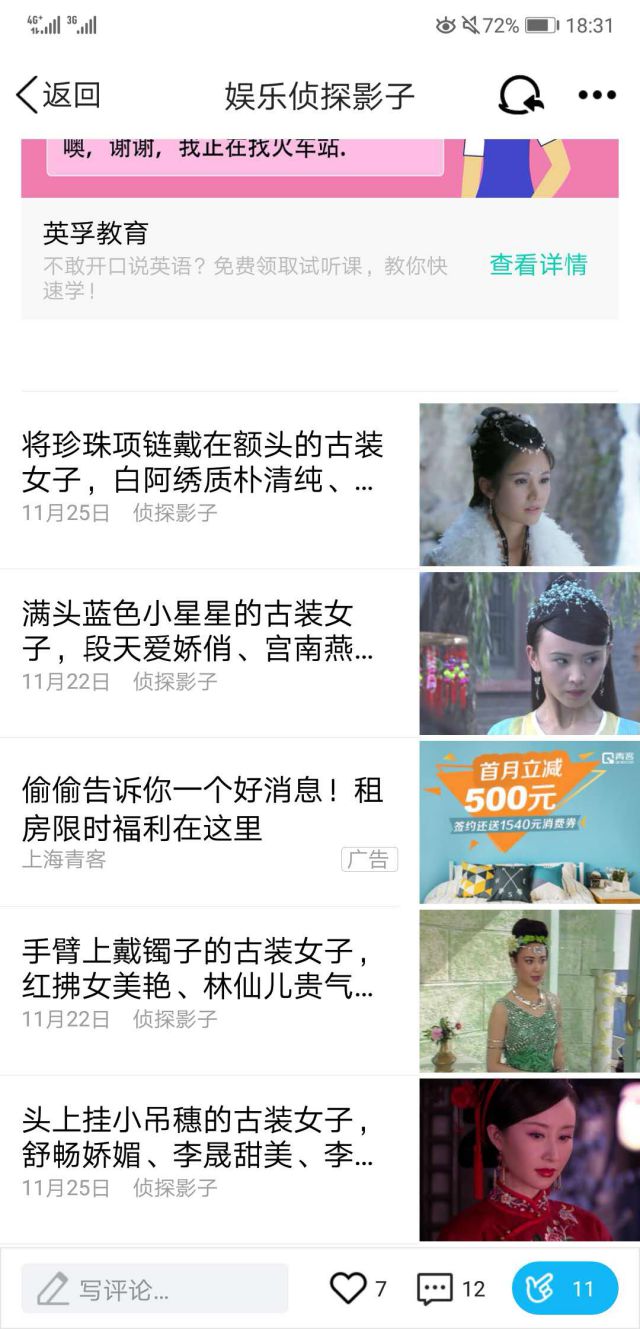View the 12 comments
The image size is (640, 1329).
[435, 1289]
